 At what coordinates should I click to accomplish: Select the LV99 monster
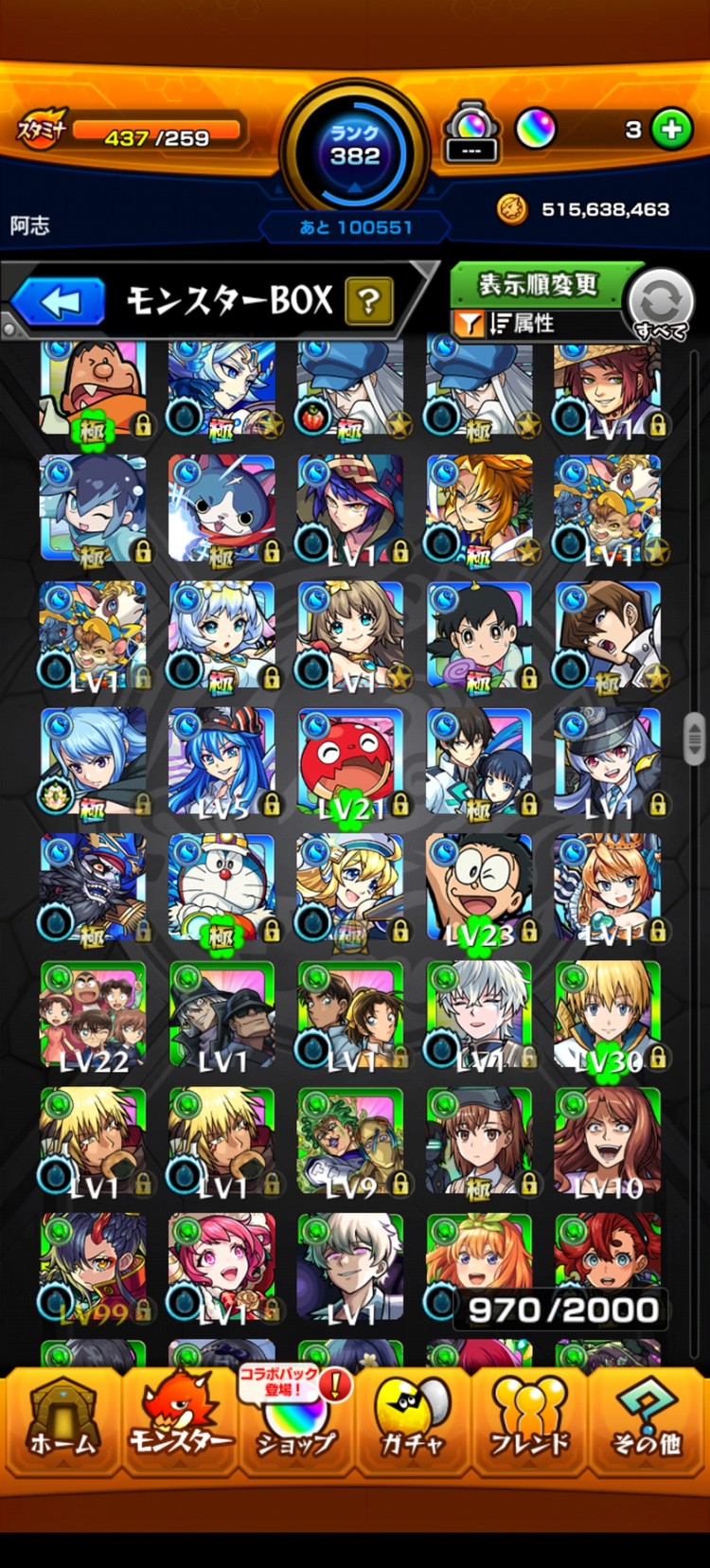tap(93, 1270)
